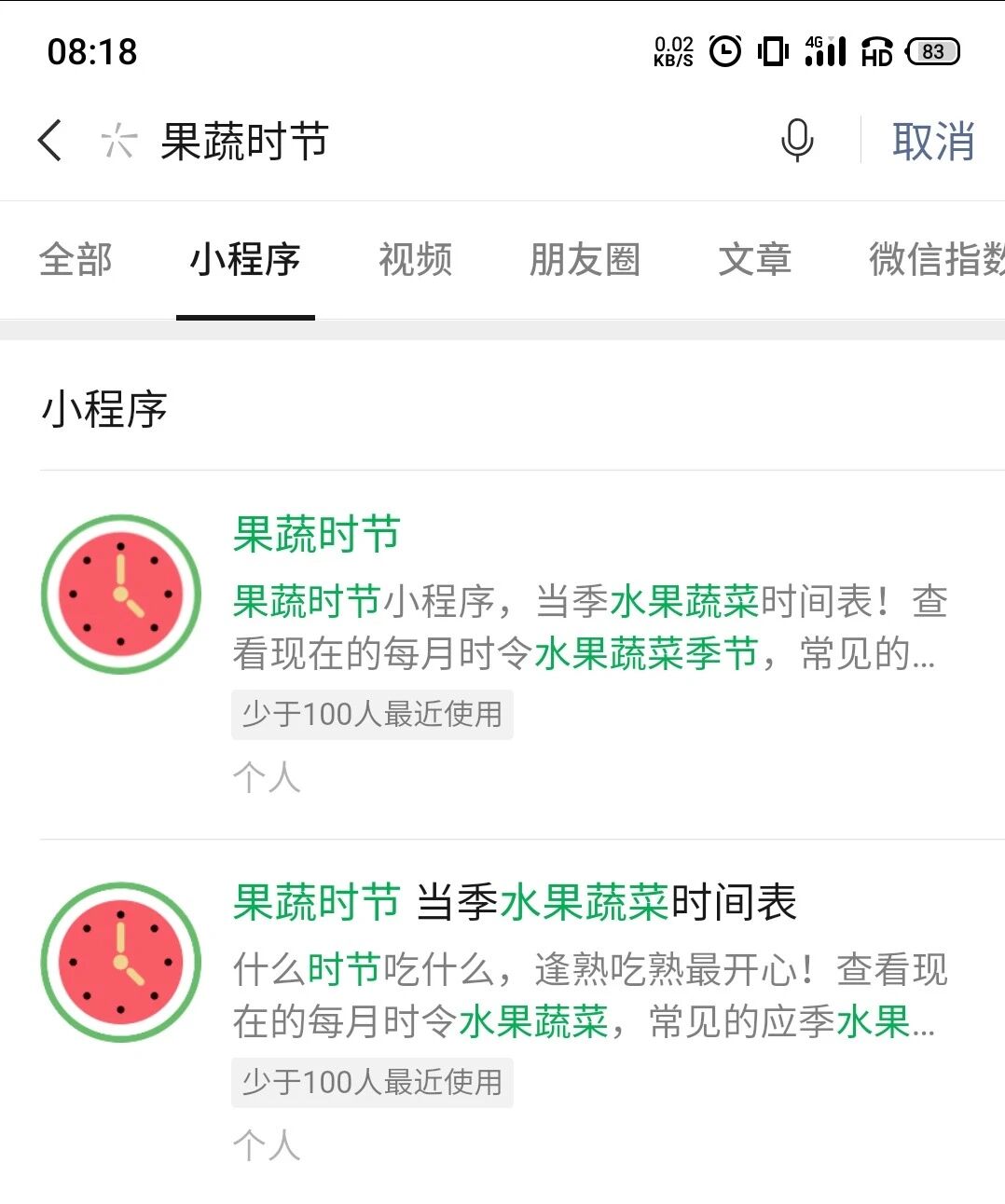Switch to the 全部 tab

(76, 259)
